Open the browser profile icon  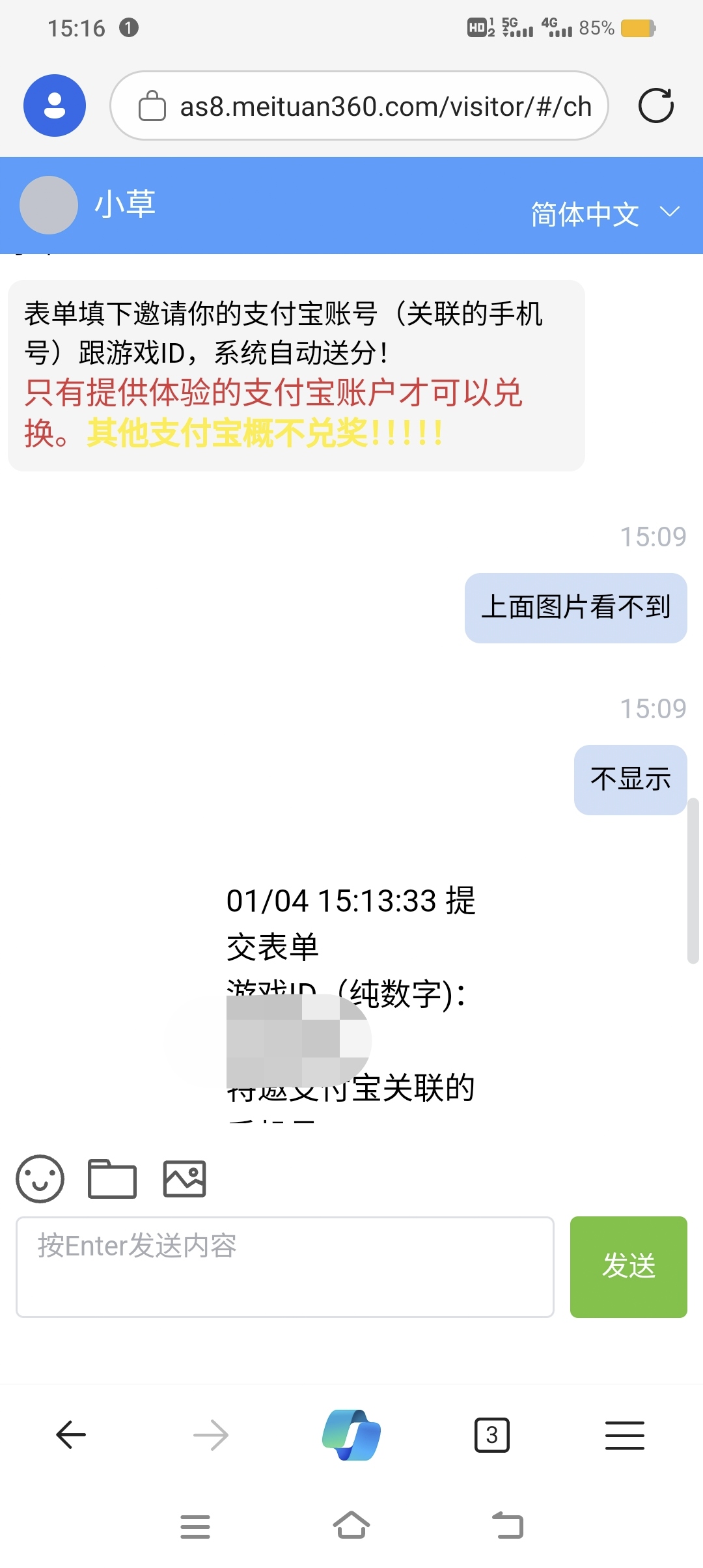[55, 105]
